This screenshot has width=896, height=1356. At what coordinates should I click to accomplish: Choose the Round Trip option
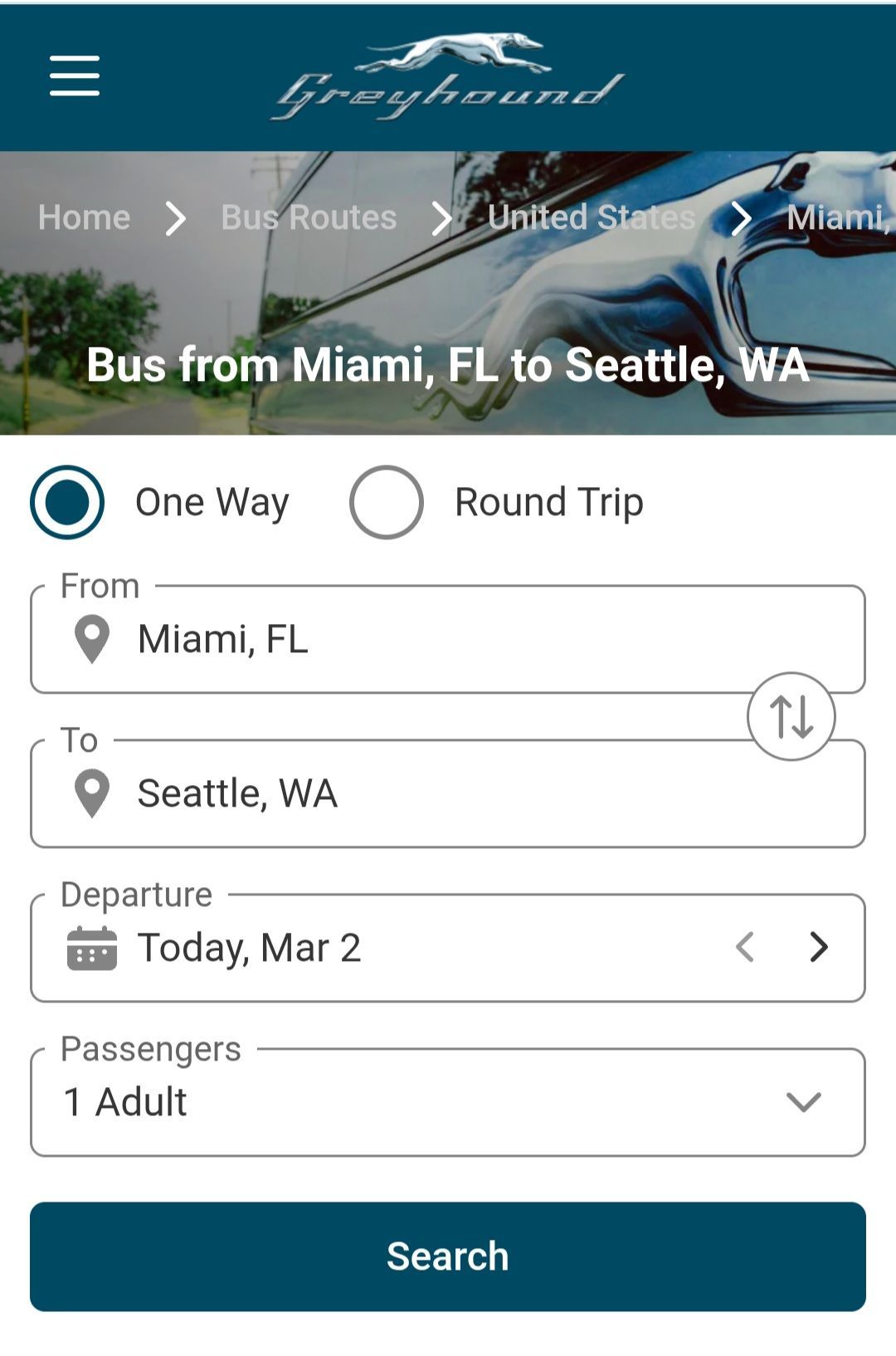387,502
